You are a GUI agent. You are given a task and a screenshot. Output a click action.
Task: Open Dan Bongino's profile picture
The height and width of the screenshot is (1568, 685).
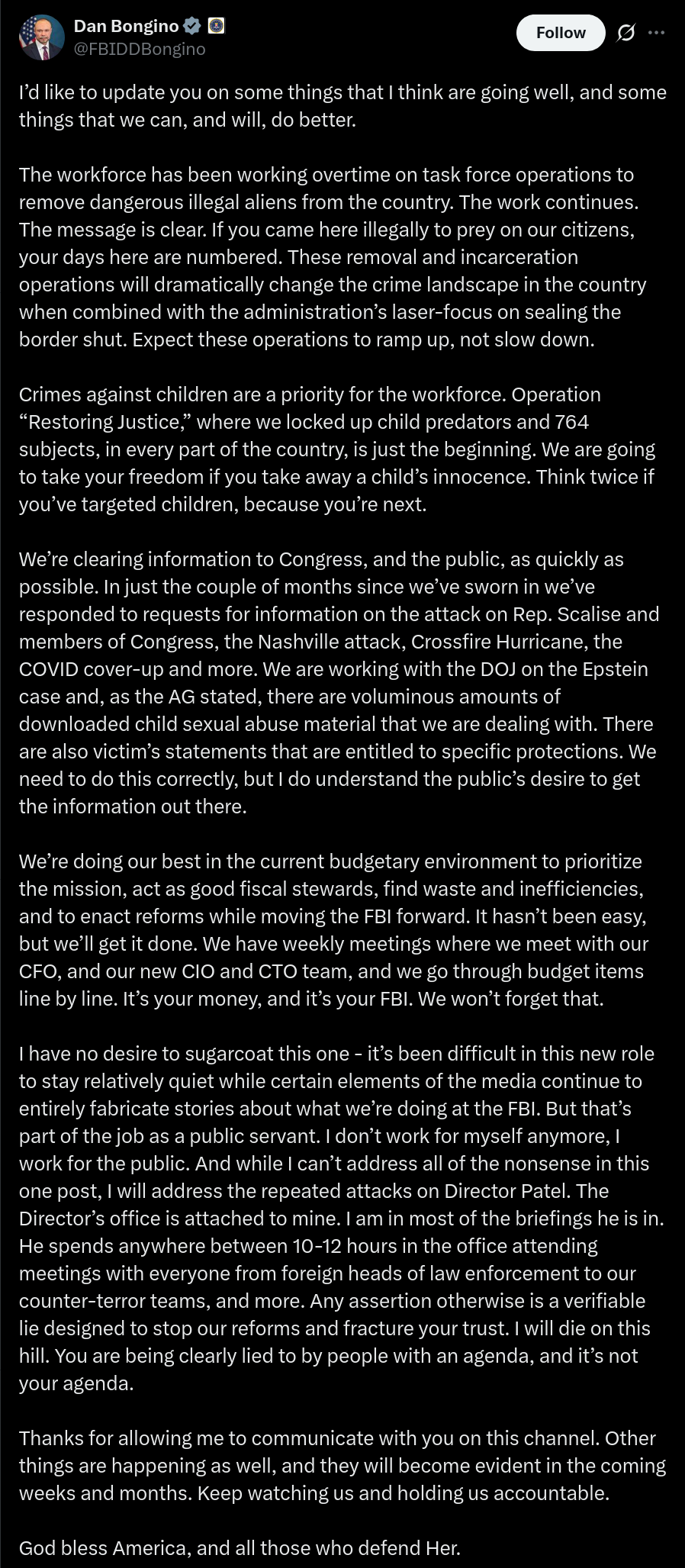[x=42, y=37]
